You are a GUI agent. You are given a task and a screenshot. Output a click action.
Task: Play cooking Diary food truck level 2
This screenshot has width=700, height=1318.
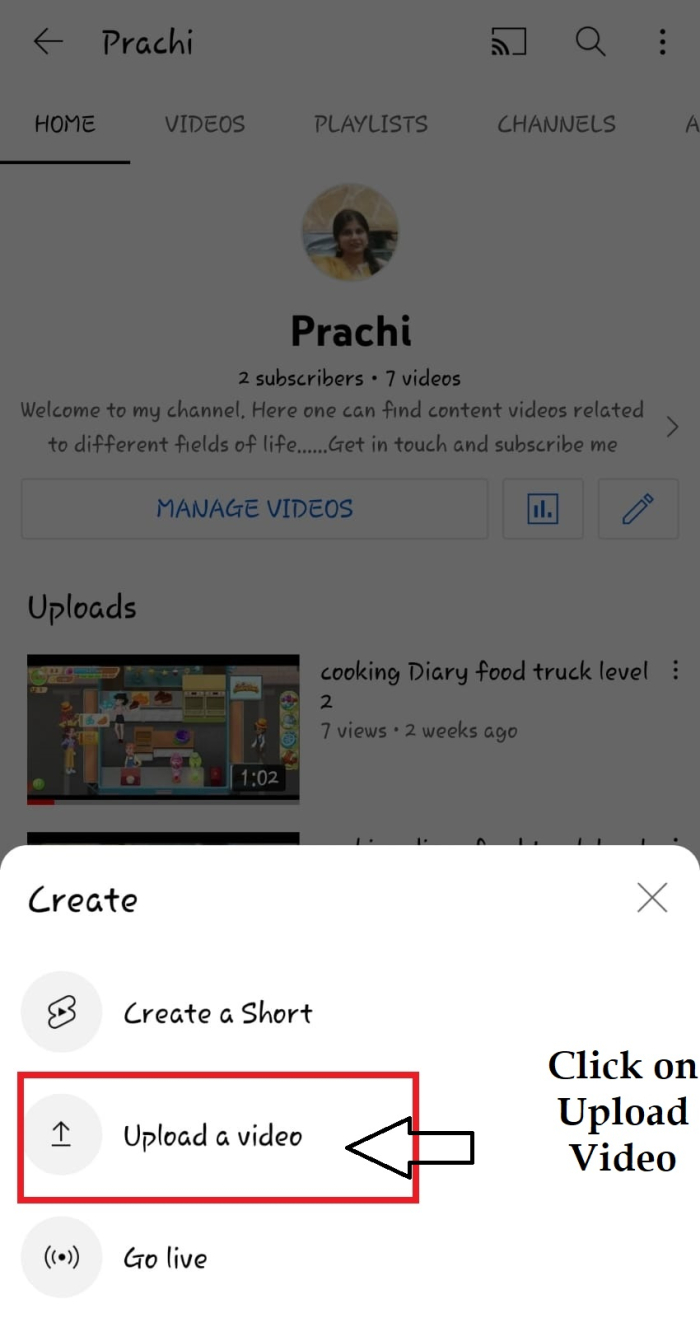point(163,728)
